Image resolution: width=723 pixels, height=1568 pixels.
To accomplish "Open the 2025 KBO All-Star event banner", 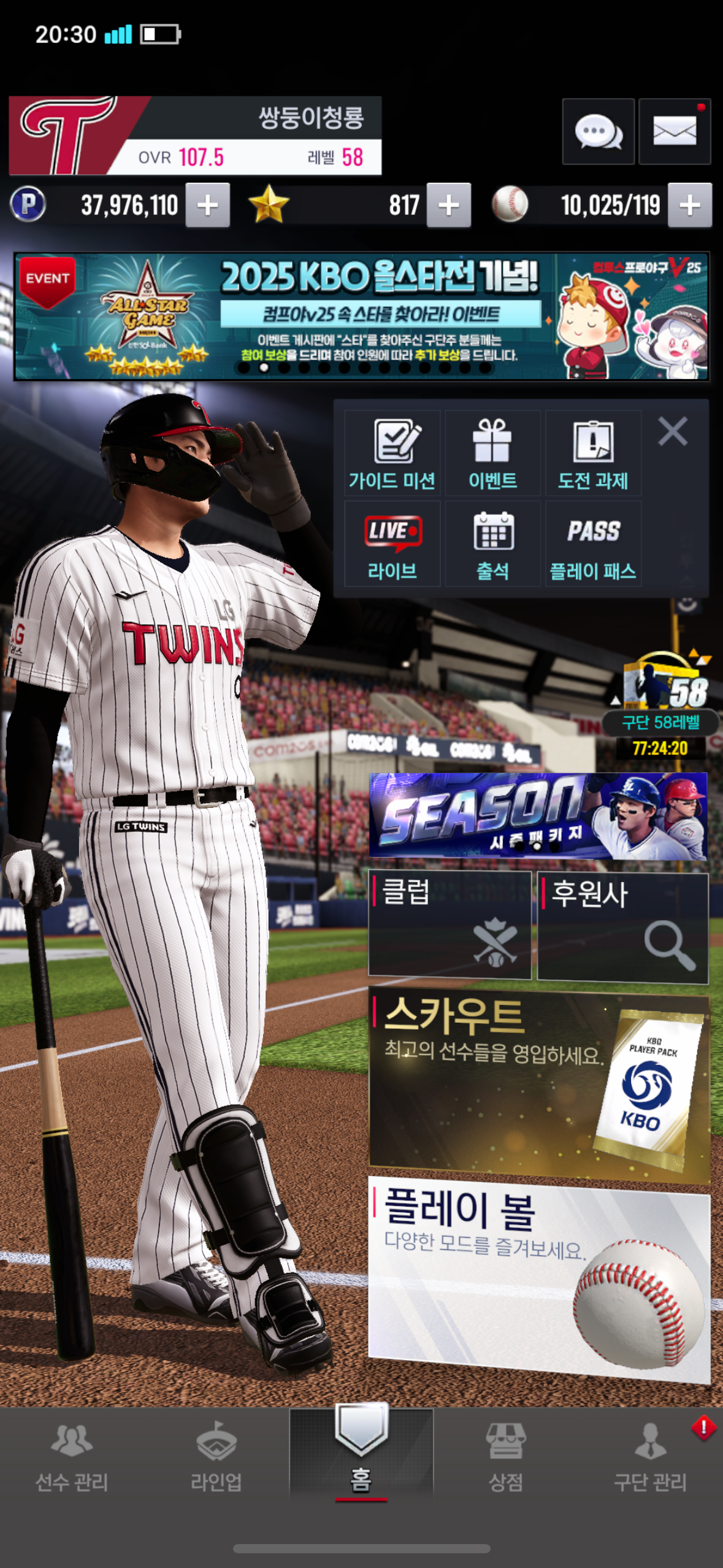I will pyautogui.click(x=361, y=317).
